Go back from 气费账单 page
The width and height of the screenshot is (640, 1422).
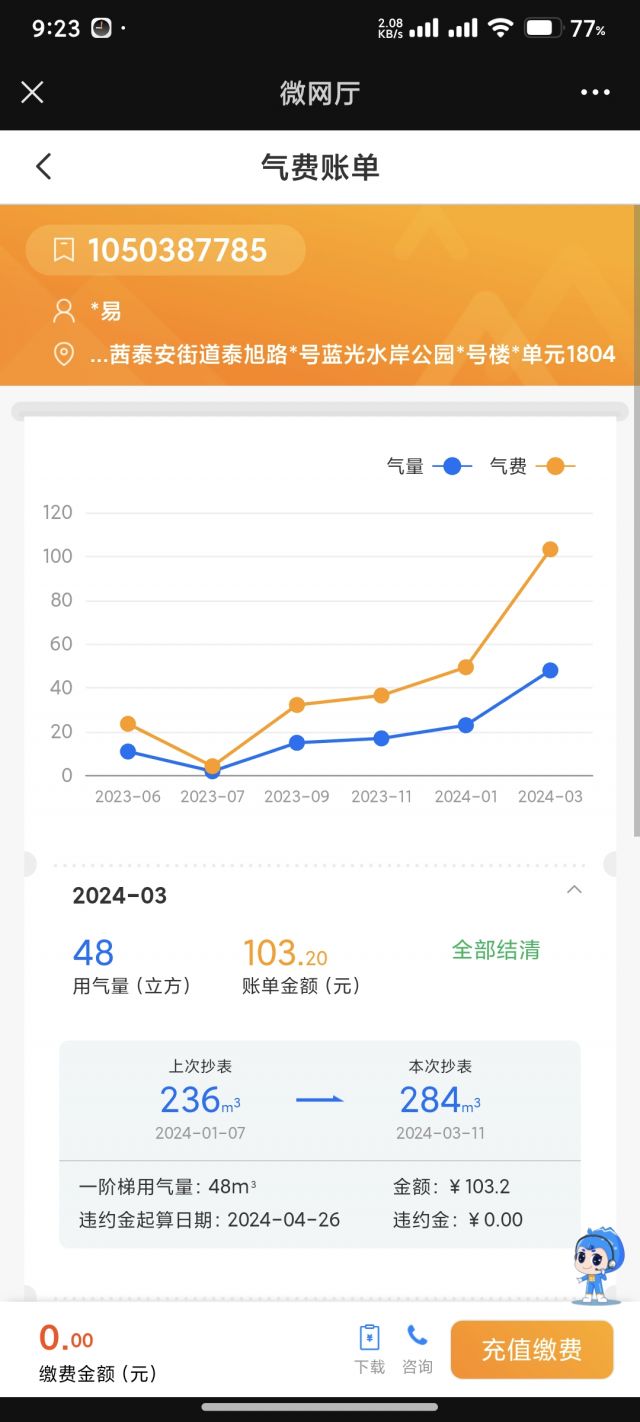[x=43, y=167]
